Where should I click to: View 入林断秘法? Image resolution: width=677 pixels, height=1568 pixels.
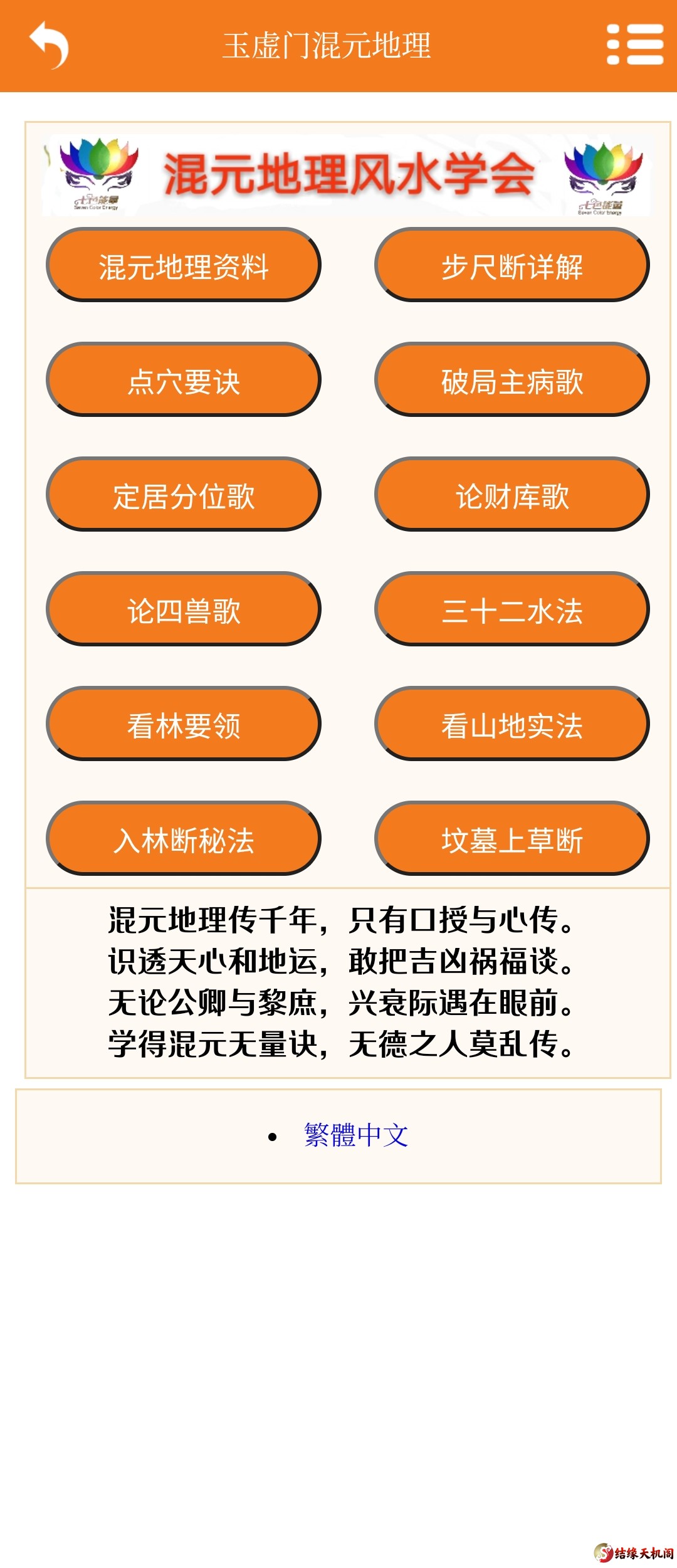[x=184, y=839]
